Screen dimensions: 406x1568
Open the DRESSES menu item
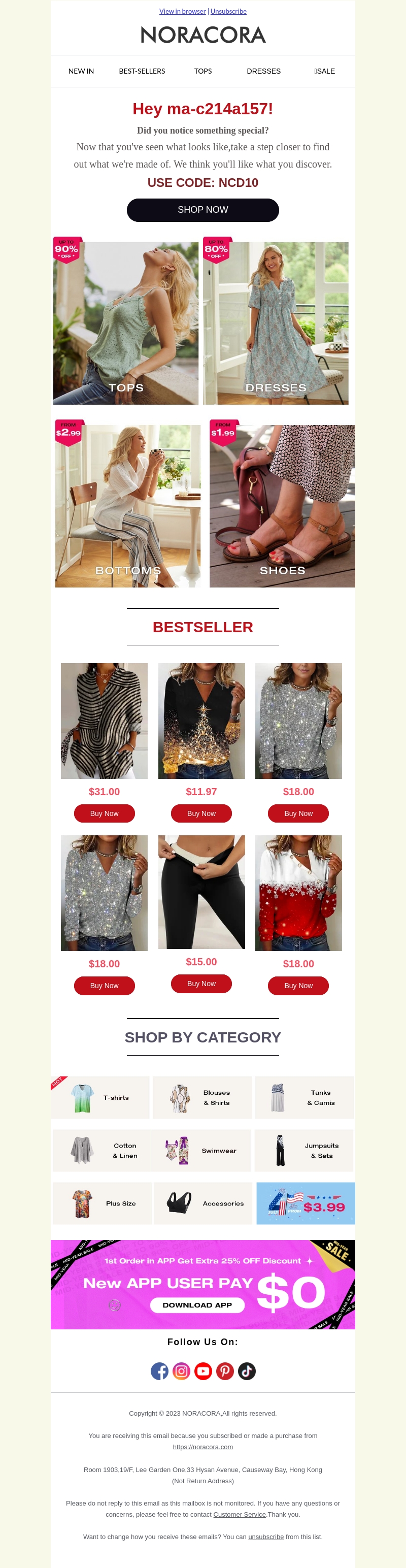point(263,71)
